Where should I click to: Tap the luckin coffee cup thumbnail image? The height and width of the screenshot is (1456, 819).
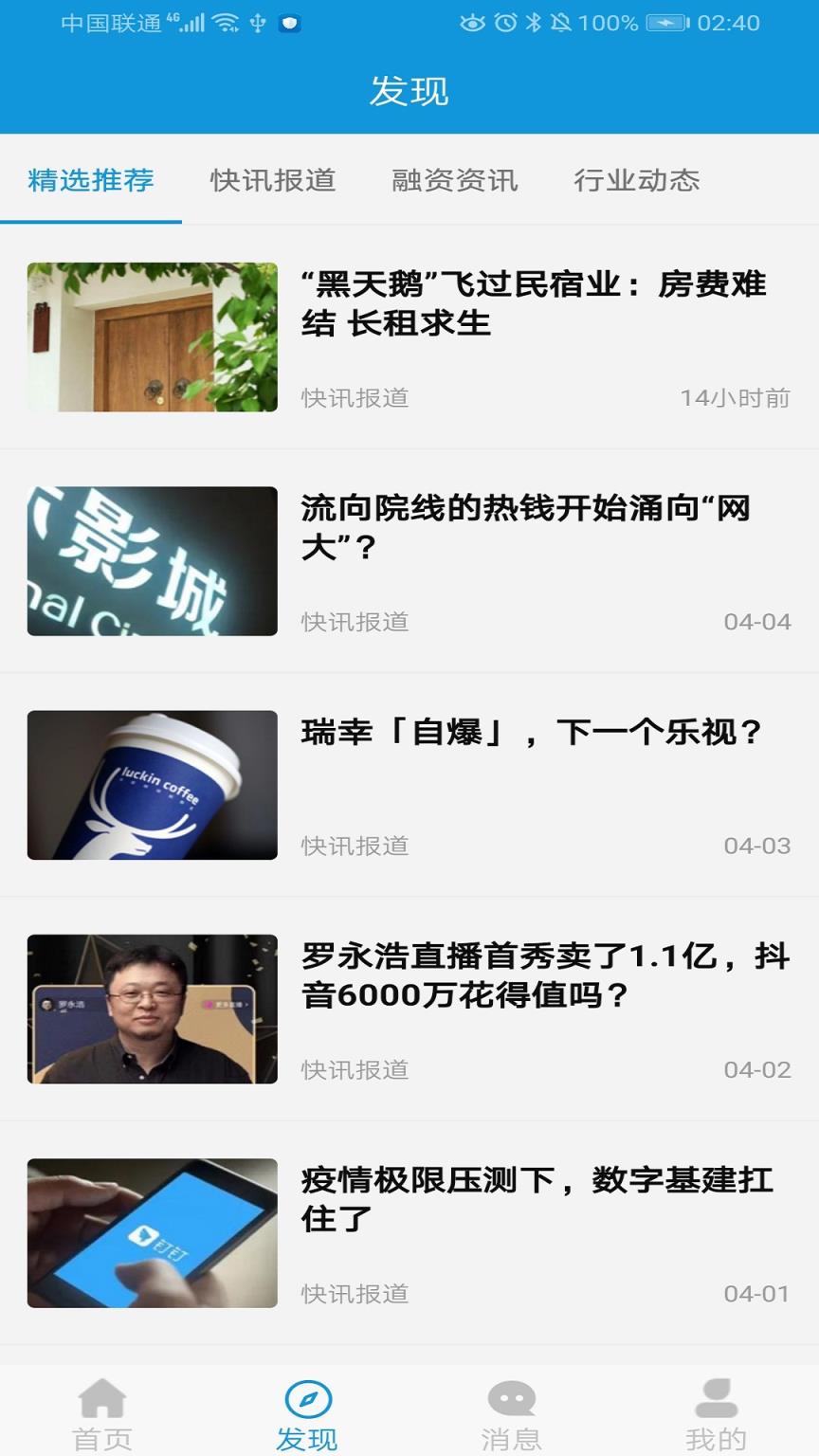(152, 784)
